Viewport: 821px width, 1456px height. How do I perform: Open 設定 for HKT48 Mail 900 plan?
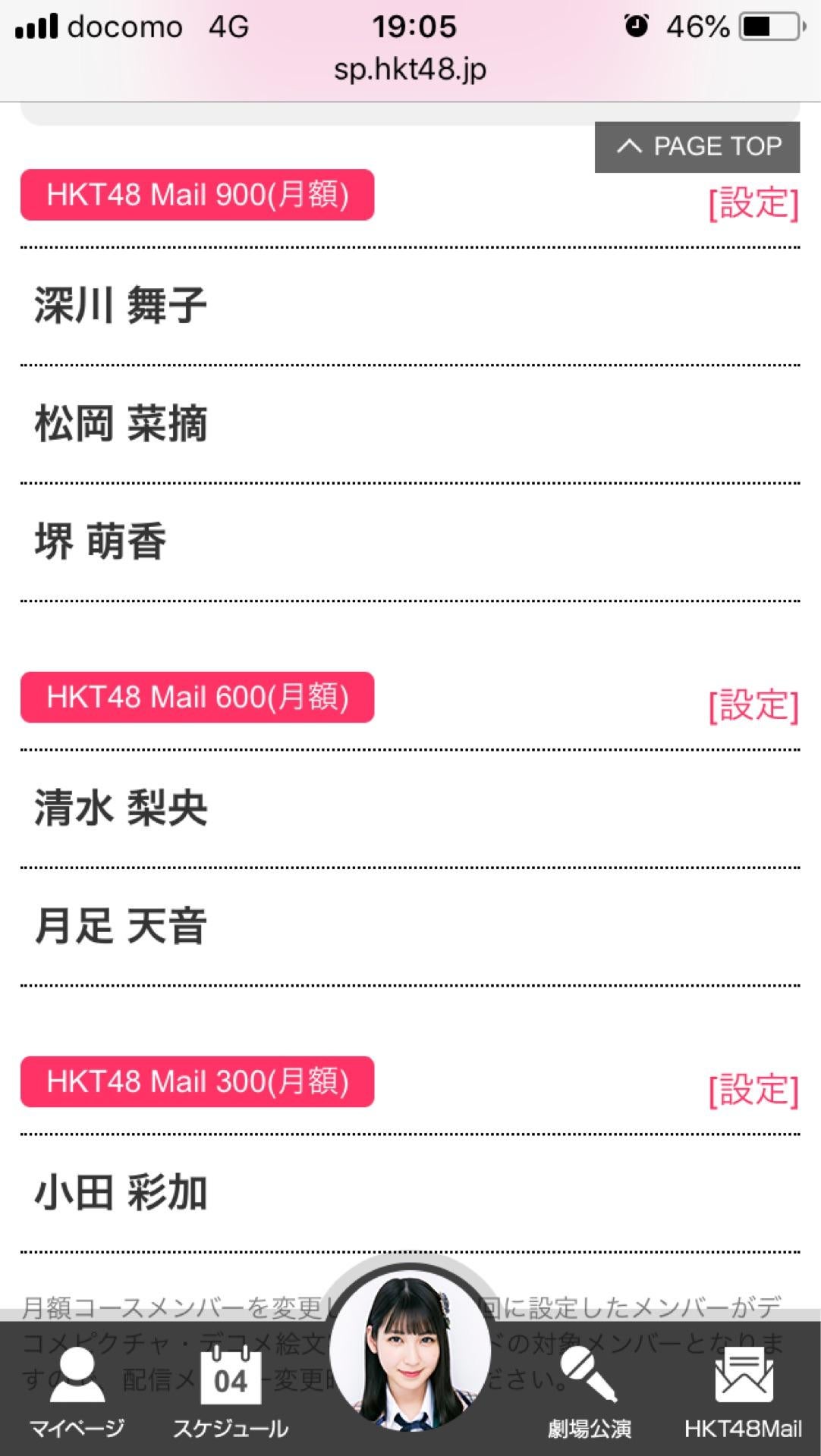click(x=753, y=203)
